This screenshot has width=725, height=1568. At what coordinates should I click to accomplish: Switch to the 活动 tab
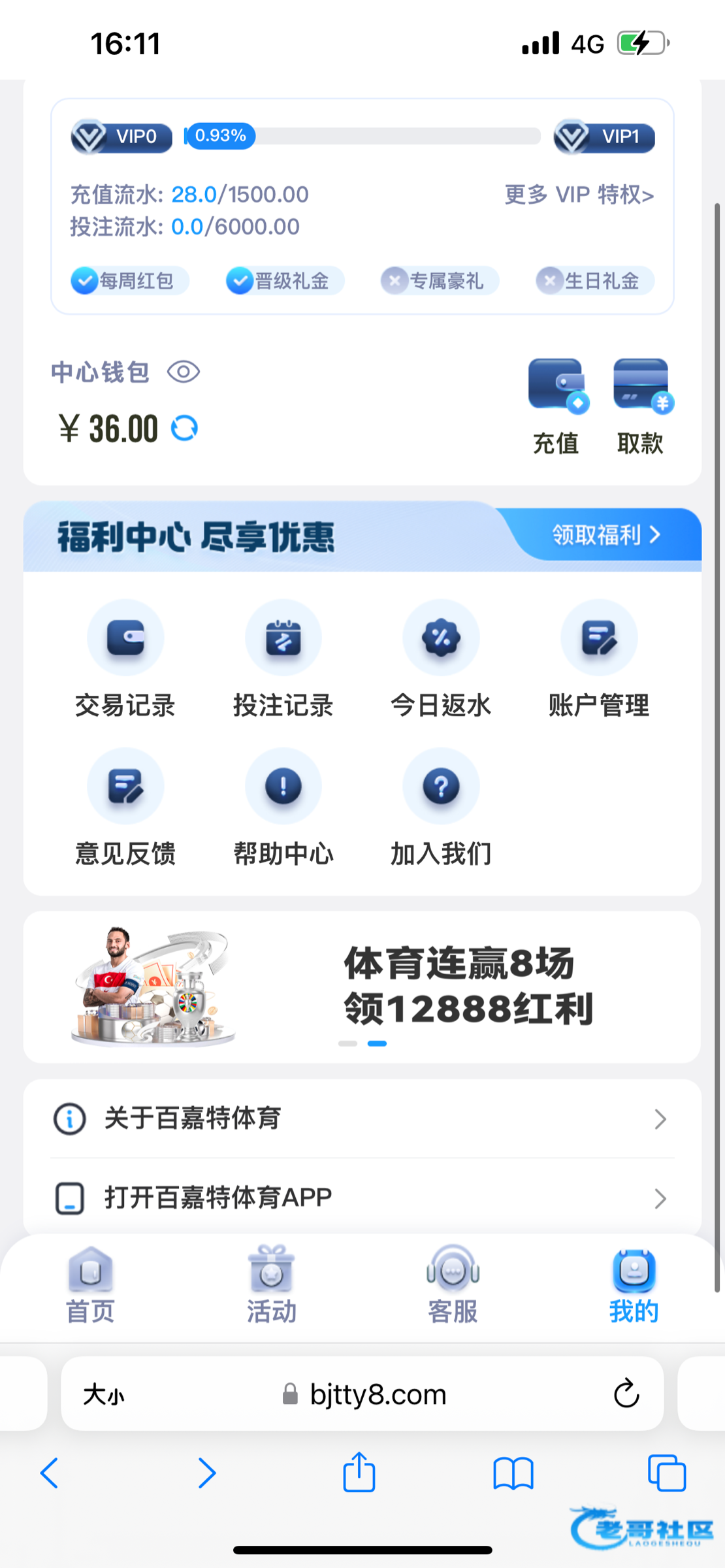[272, 1284]
